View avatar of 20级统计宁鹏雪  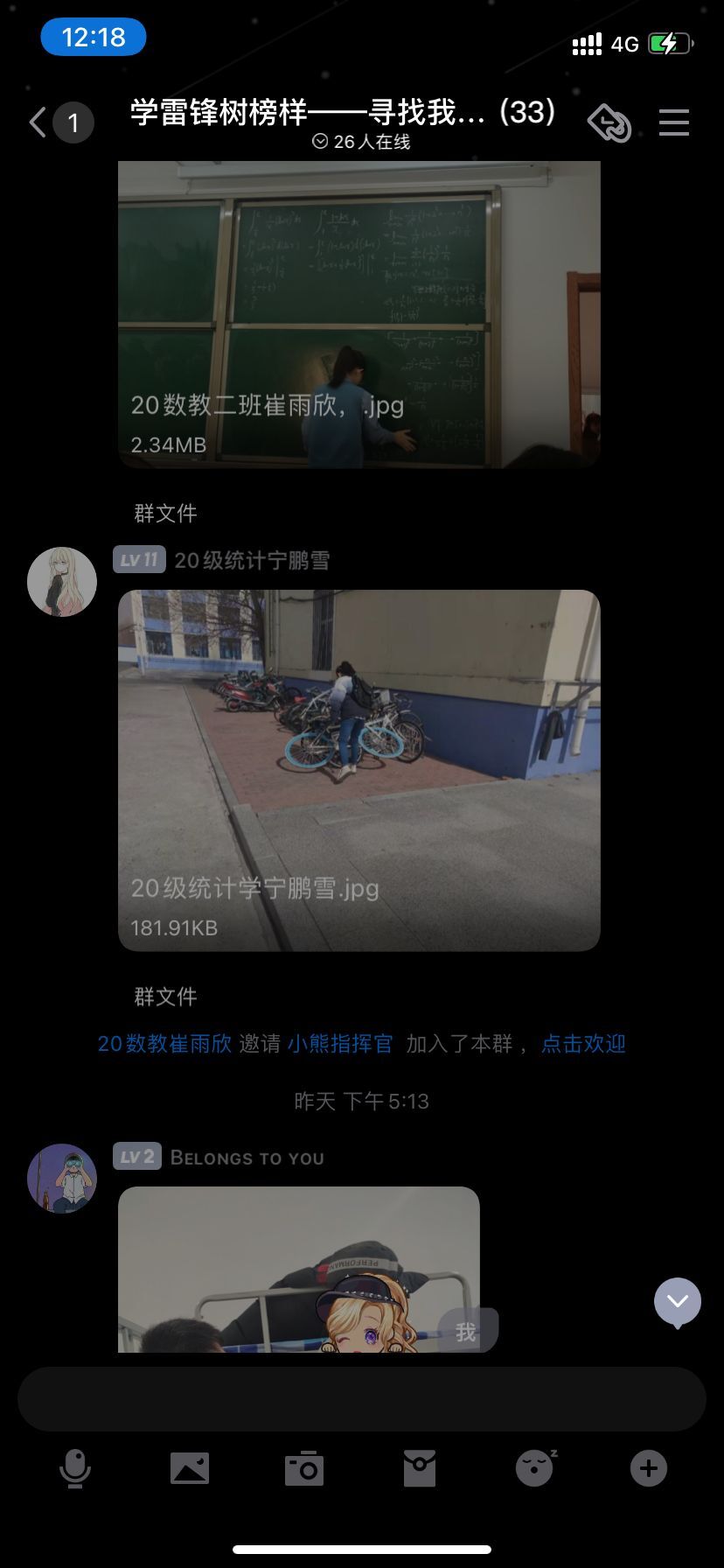point(62,582)
